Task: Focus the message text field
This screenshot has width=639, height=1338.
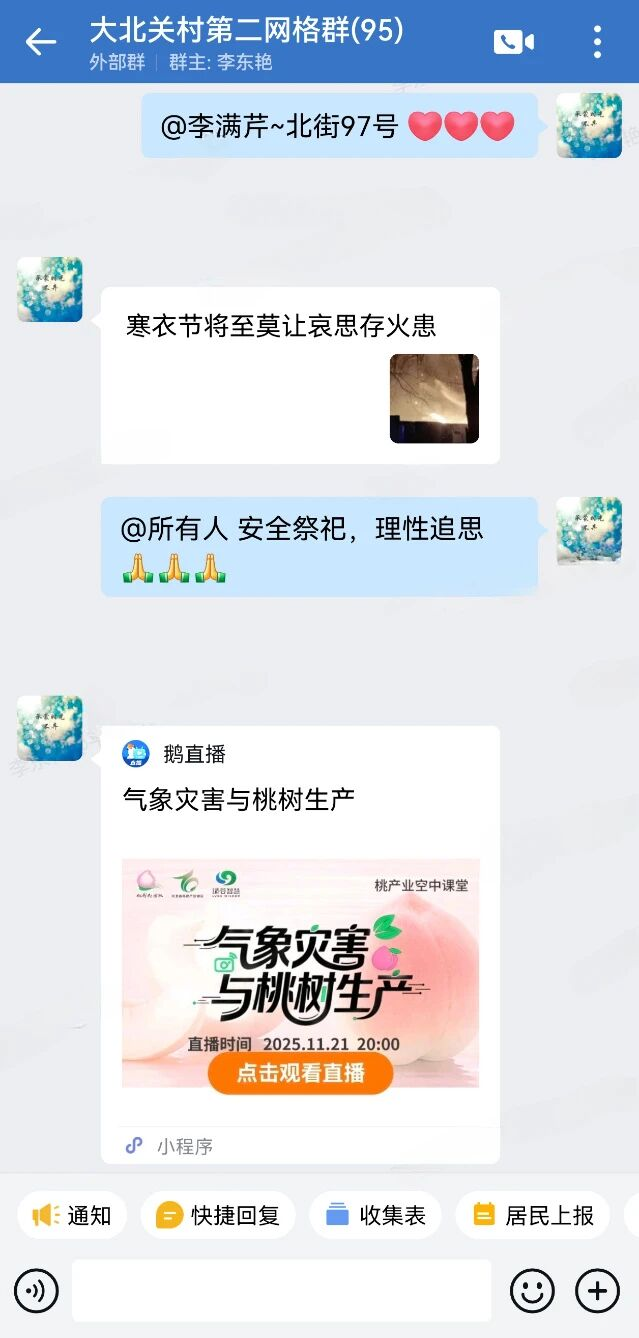Action: point(281,1291)
